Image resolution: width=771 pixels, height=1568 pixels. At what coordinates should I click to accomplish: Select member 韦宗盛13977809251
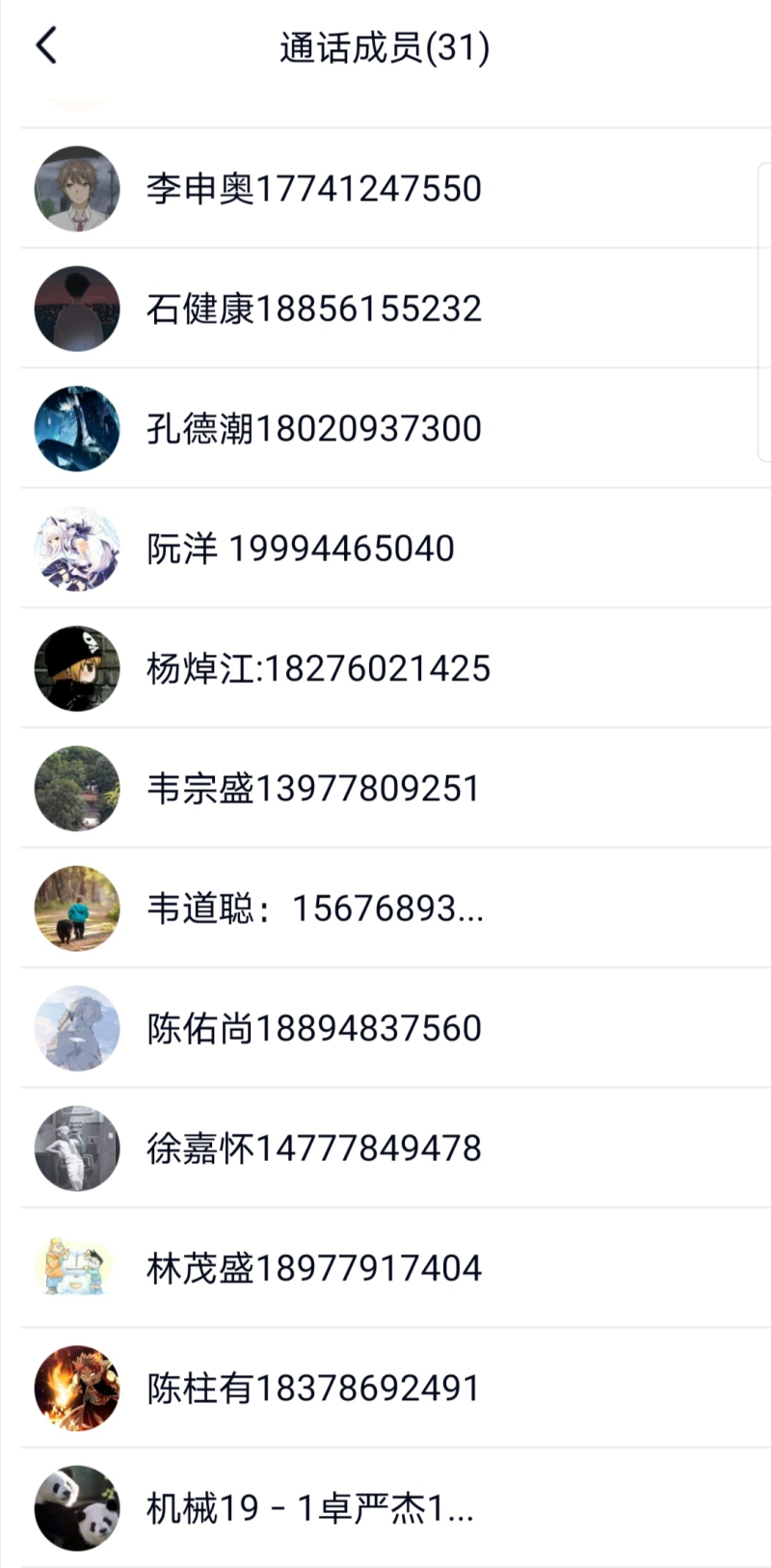tap(312, 789)
